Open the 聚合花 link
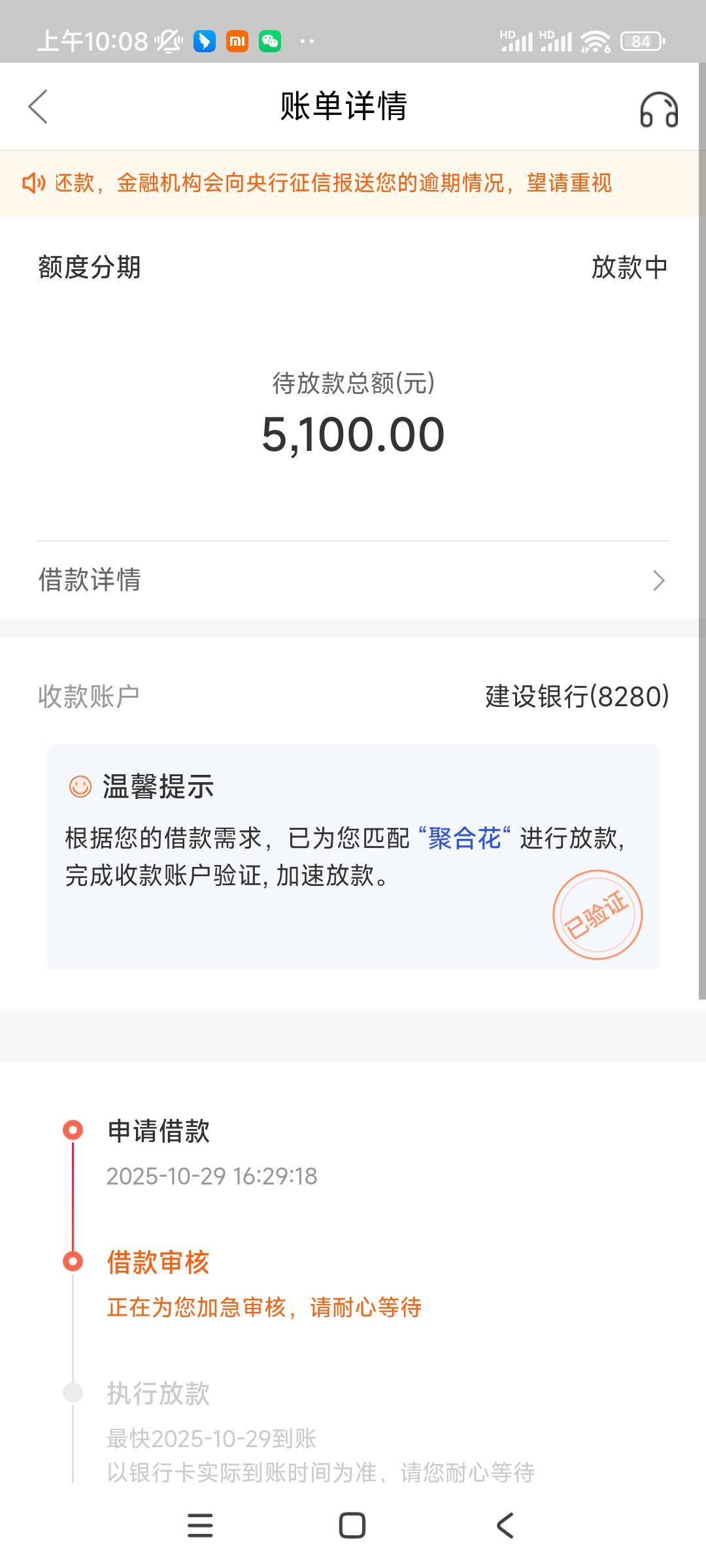The height and width of the screenshot is (1568, 706). click(x=464, y=838)
